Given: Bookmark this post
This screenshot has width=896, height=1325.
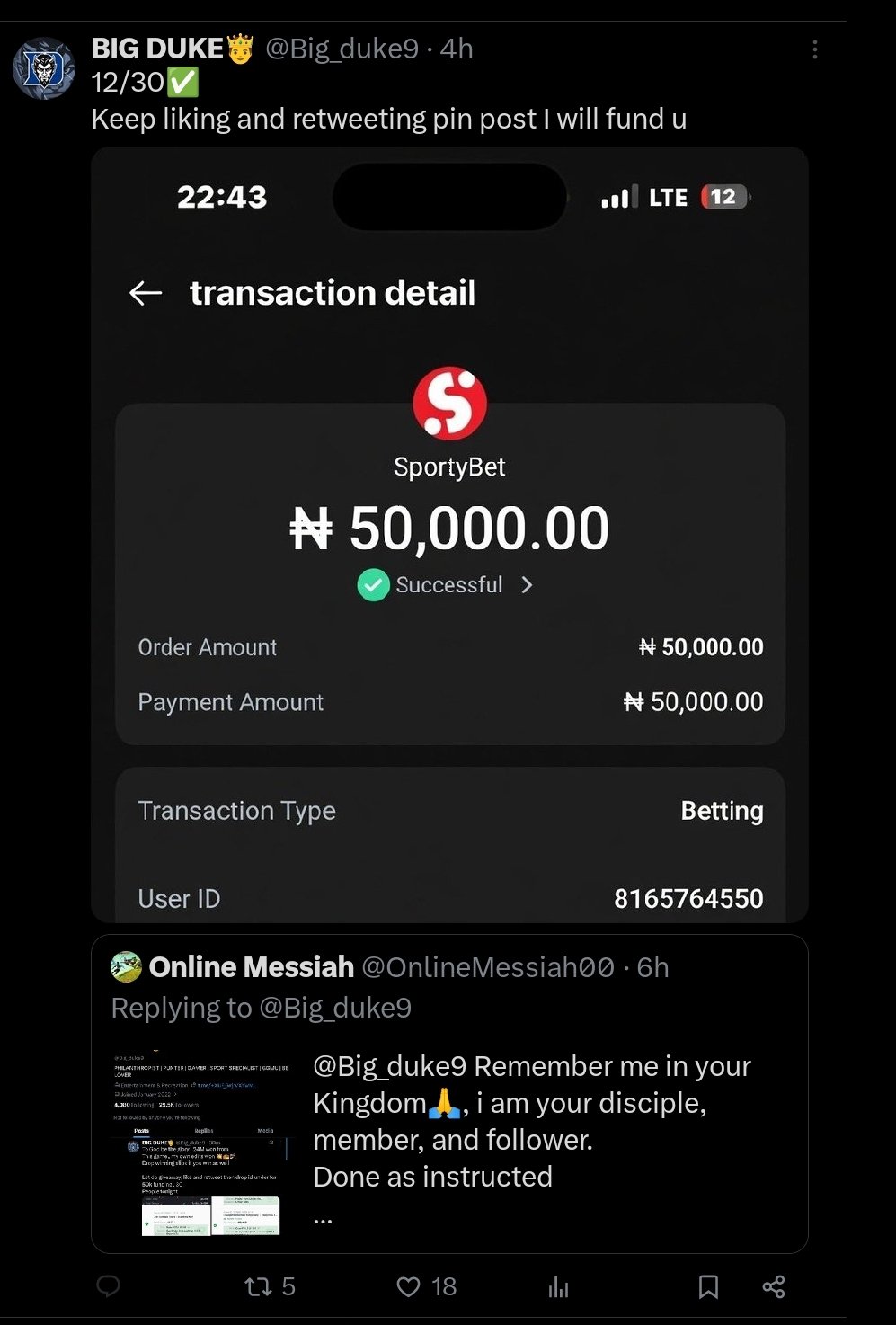Looking at the screenshot, I should tap(708, 1286).
